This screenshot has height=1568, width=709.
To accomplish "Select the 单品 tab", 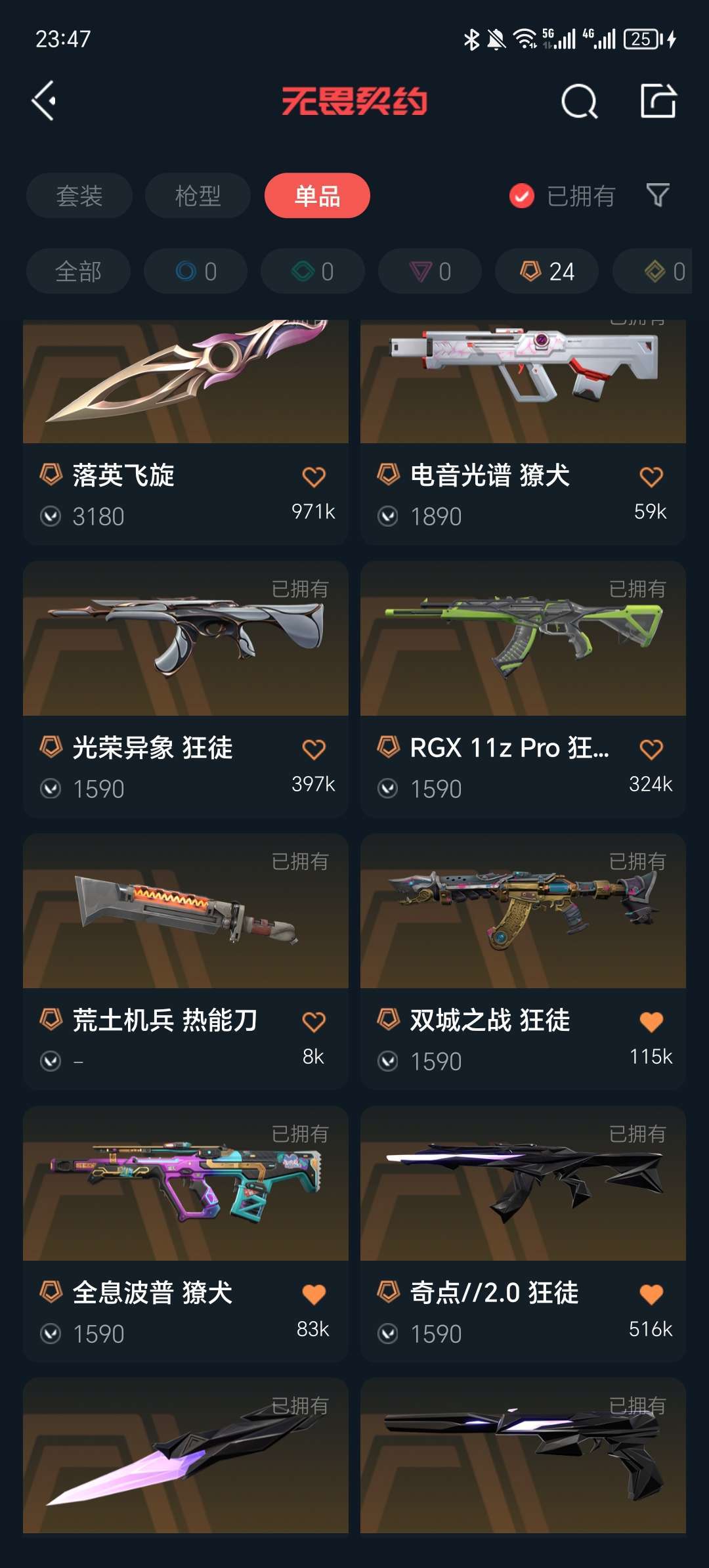I will pyautogui.click(x=317, y=196).
